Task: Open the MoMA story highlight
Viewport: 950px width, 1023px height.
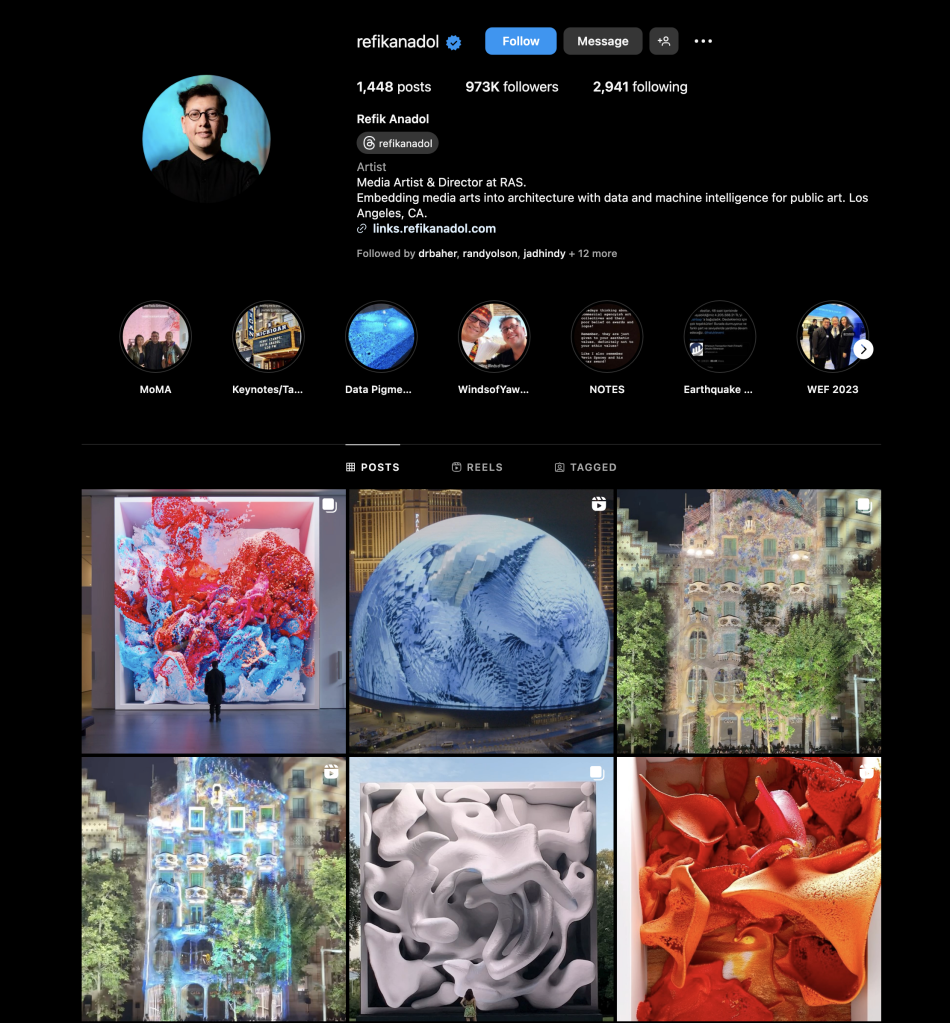Action: point(155,337)
